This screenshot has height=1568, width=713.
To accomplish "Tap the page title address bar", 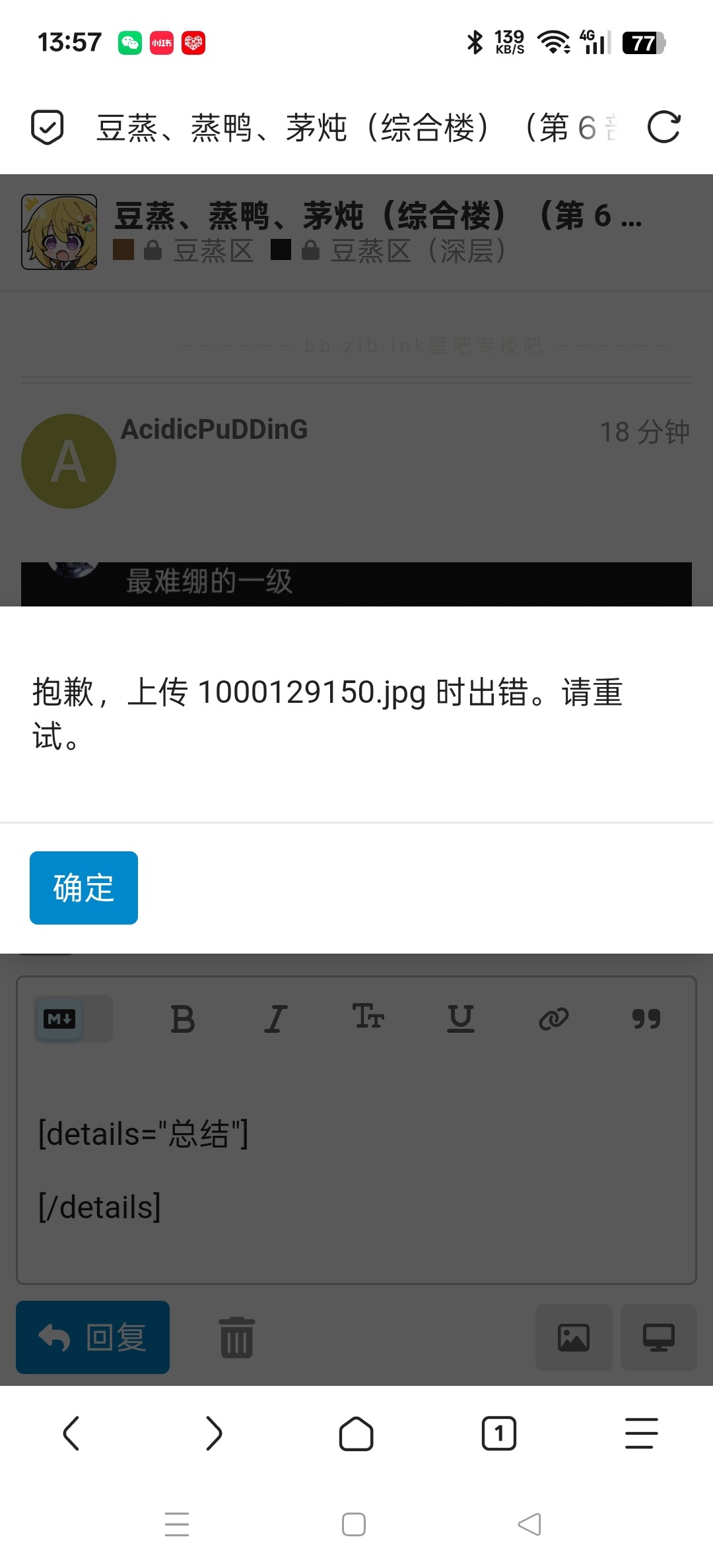I will pos(356,127).
